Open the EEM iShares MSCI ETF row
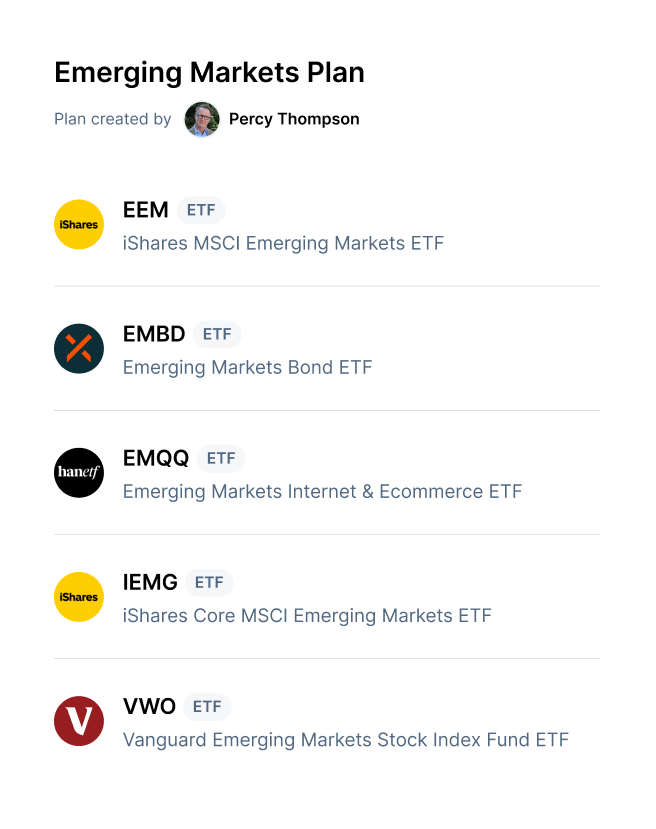The height and width of the screenshot is (829, 656). pyautogui.click(x=283, y=226)
